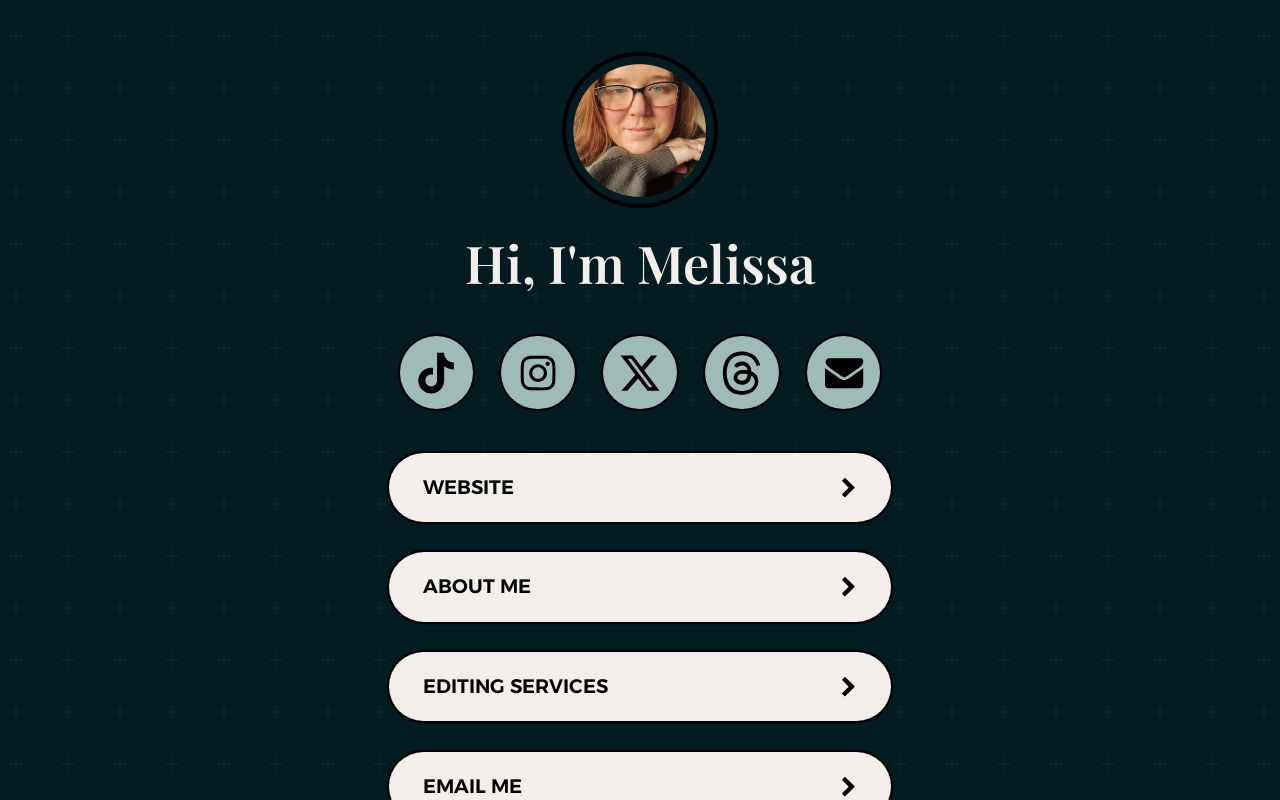Visit Melissa's X profile icon
This screenshot has width=1280, height=800.
[x=640, y=373]
